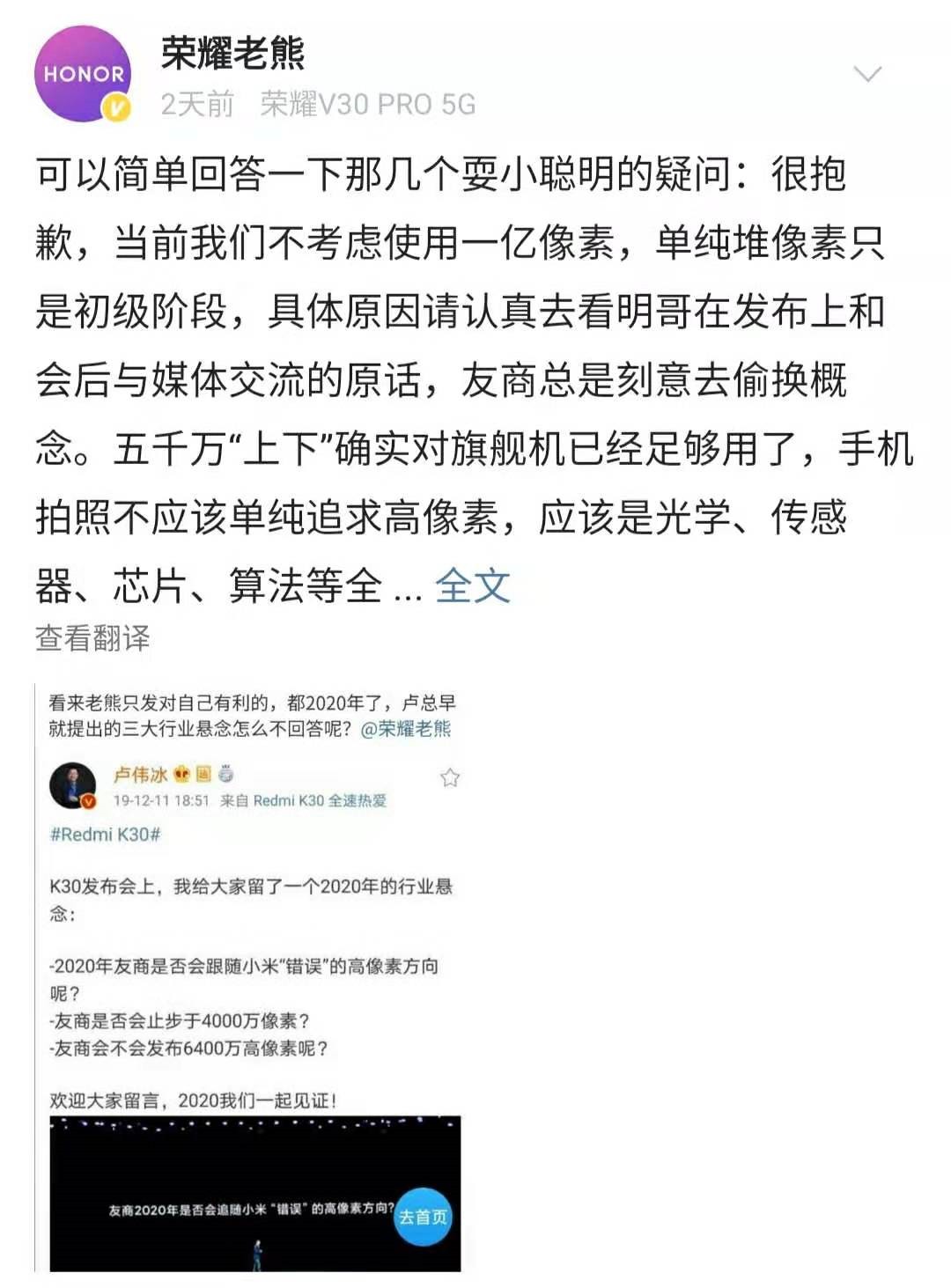This screenshot has height=1288, width=951.
Task: Expand the post with 全文 link
Action: click(473, 585)
